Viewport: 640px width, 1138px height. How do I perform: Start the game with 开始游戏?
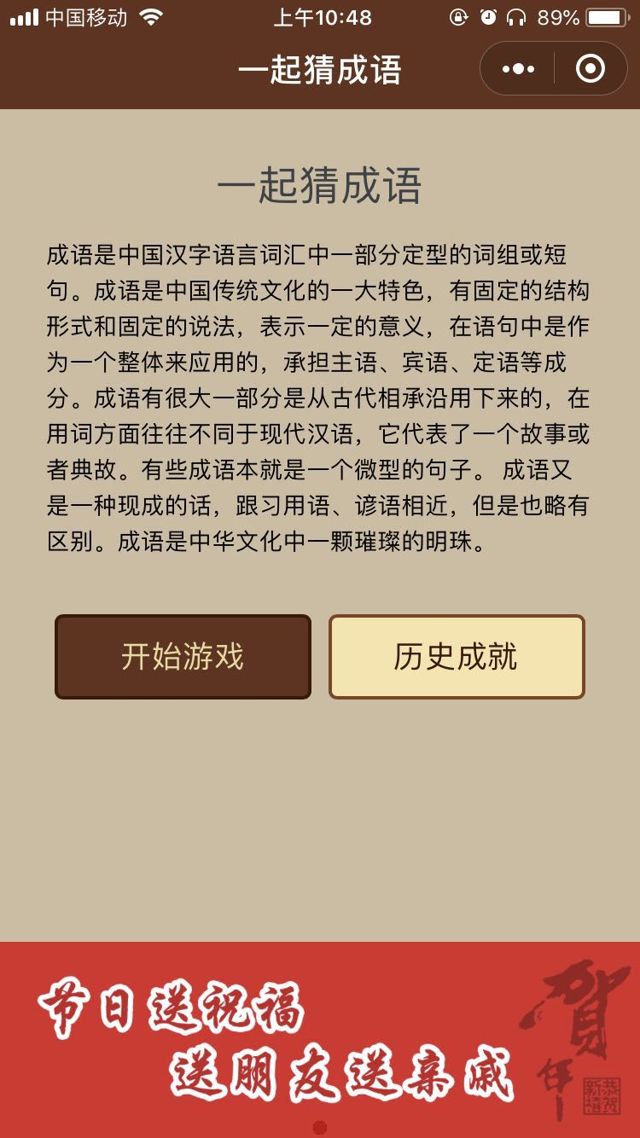click(183, 656)
